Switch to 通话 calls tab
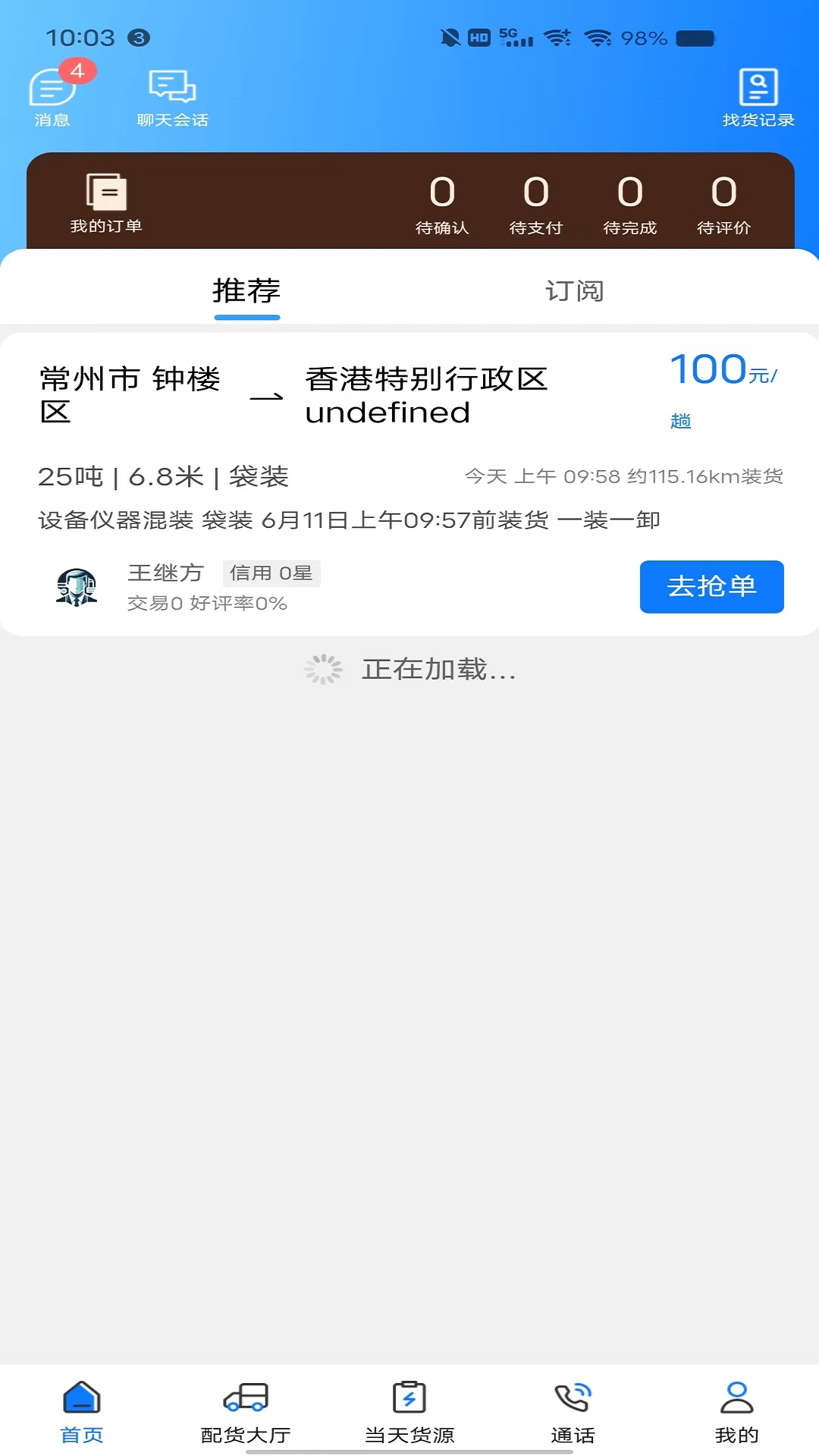 pos(573,1412)
